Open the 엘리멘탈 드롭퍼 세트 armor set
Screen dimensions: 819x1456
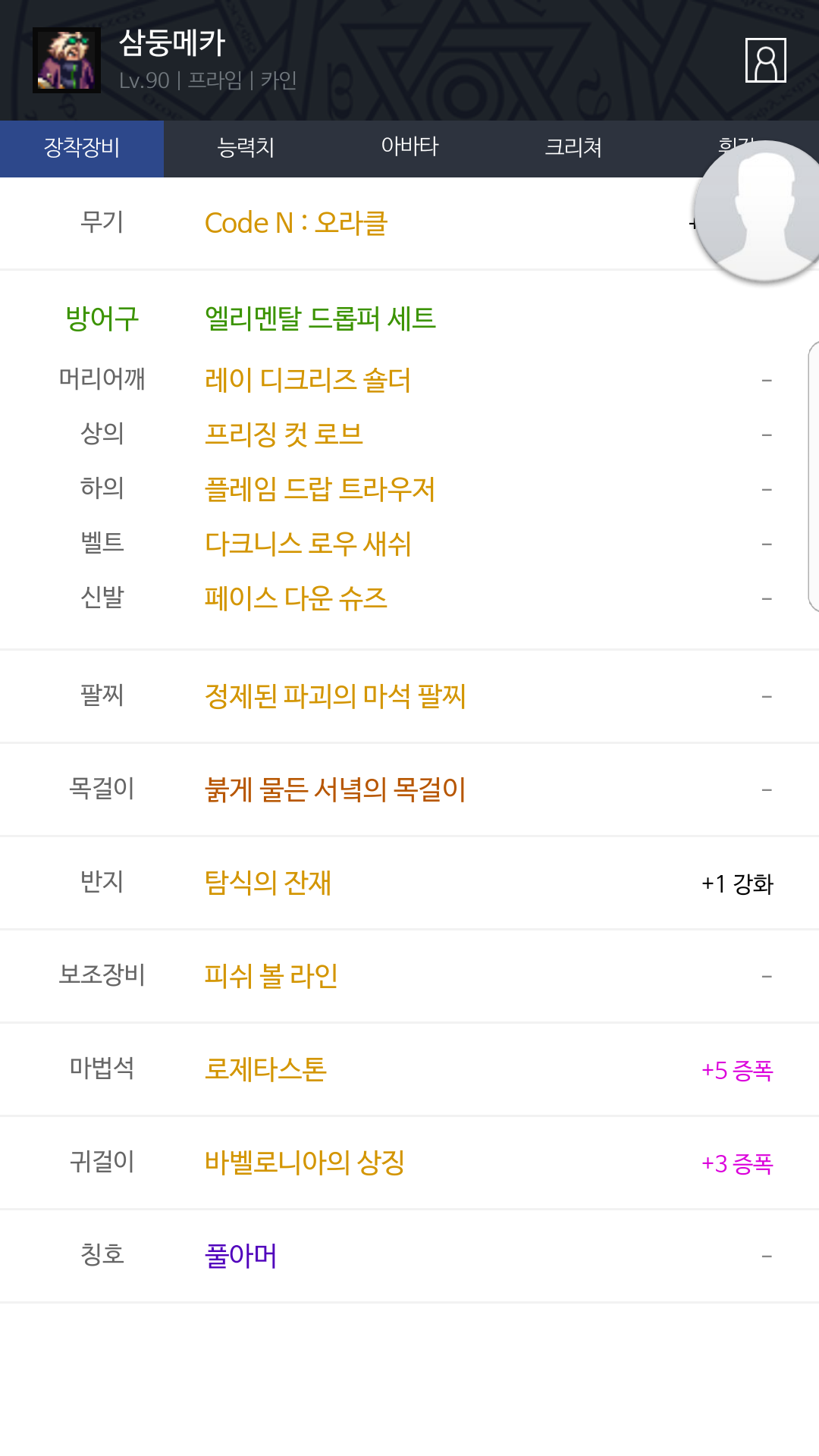tap(320, 318)
